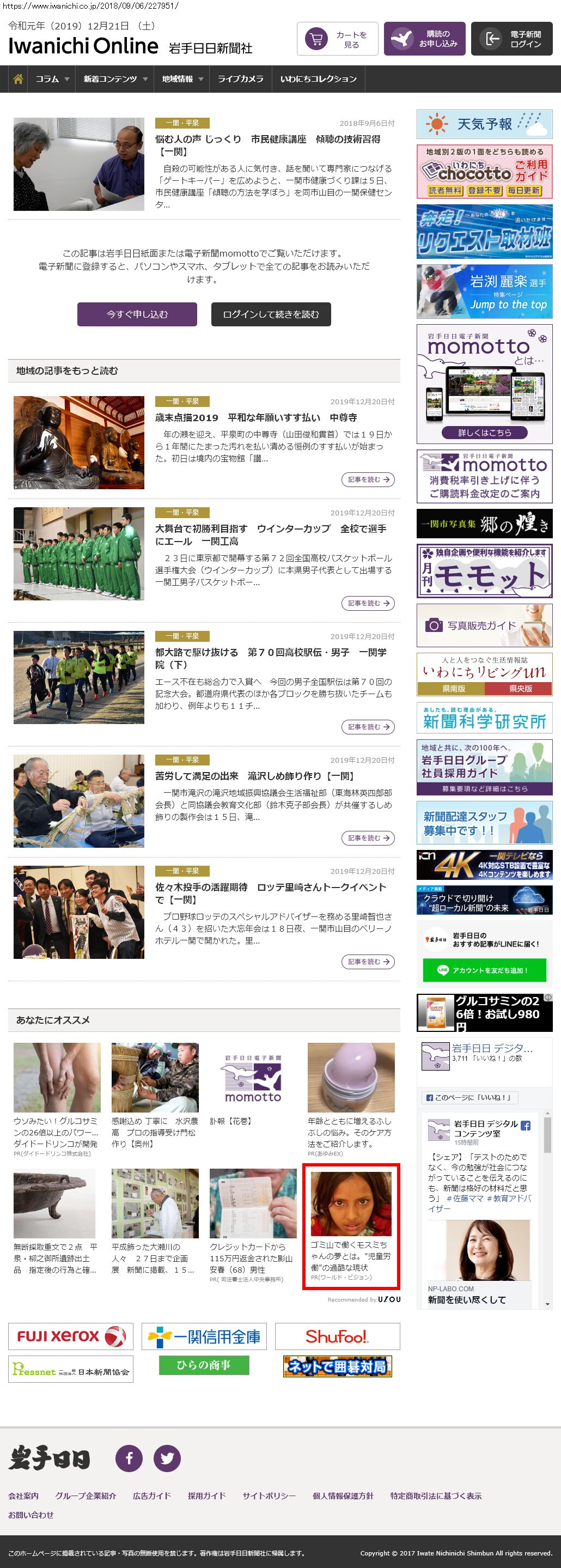
Task: Expand the コラム dropdown menu
Action: tap(52, 79)
